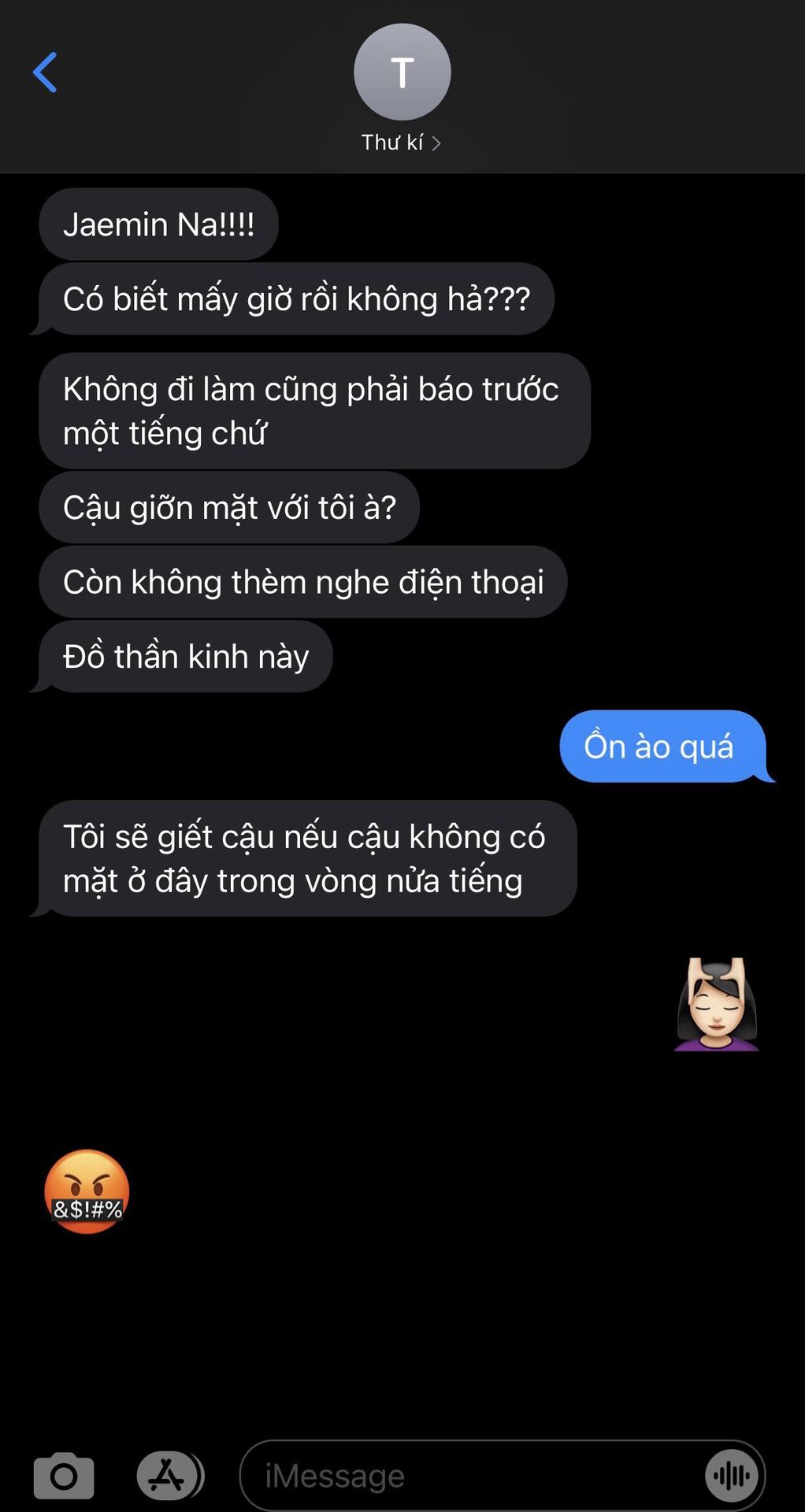Tap the iMessage text field

click(x=473, y=1476)
